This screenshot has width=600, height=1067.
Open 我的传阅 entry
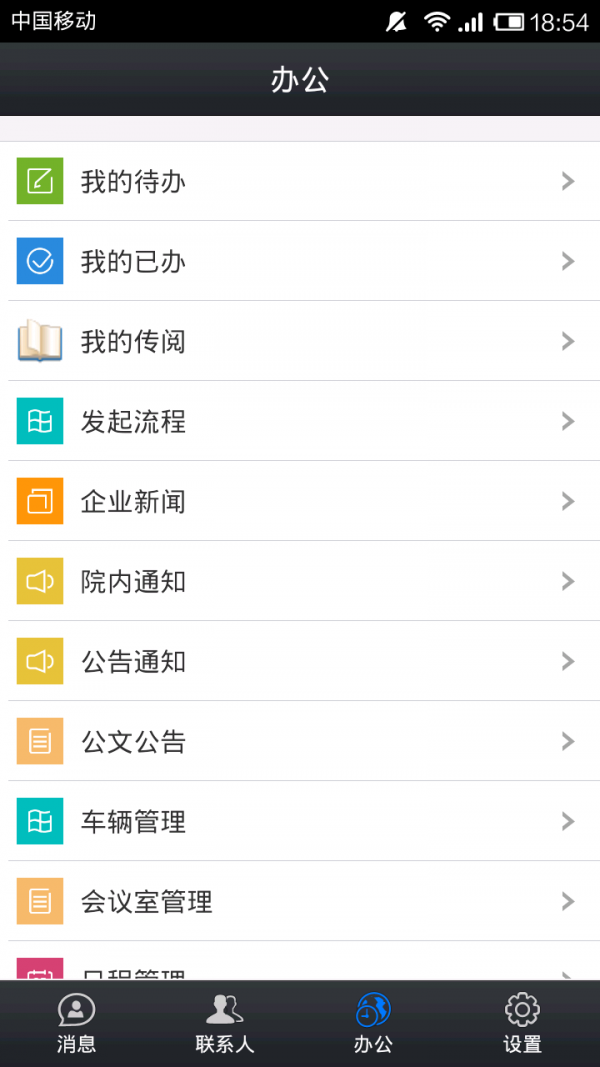pos(300,341)
